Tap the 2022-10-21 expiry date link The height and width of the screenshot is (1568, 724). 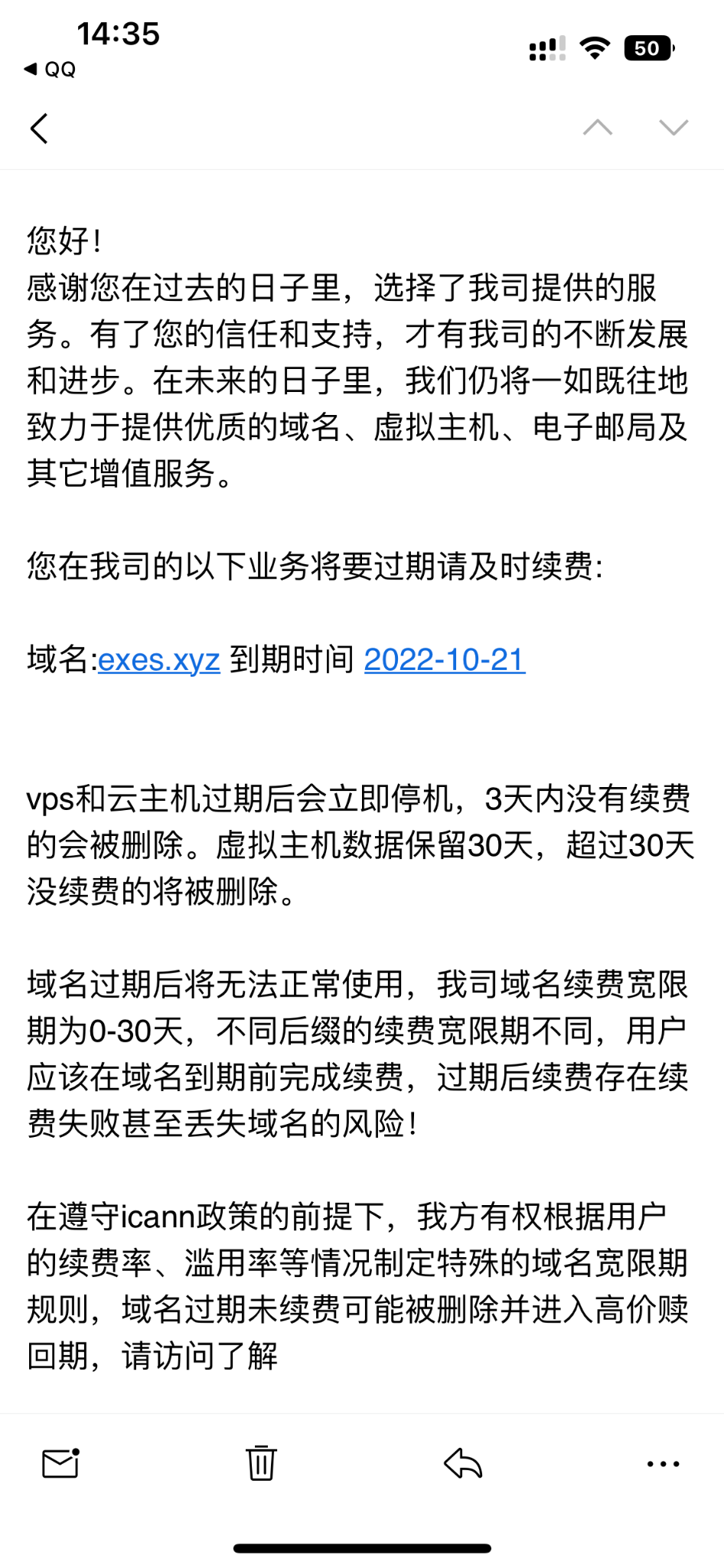coord(445,660)
